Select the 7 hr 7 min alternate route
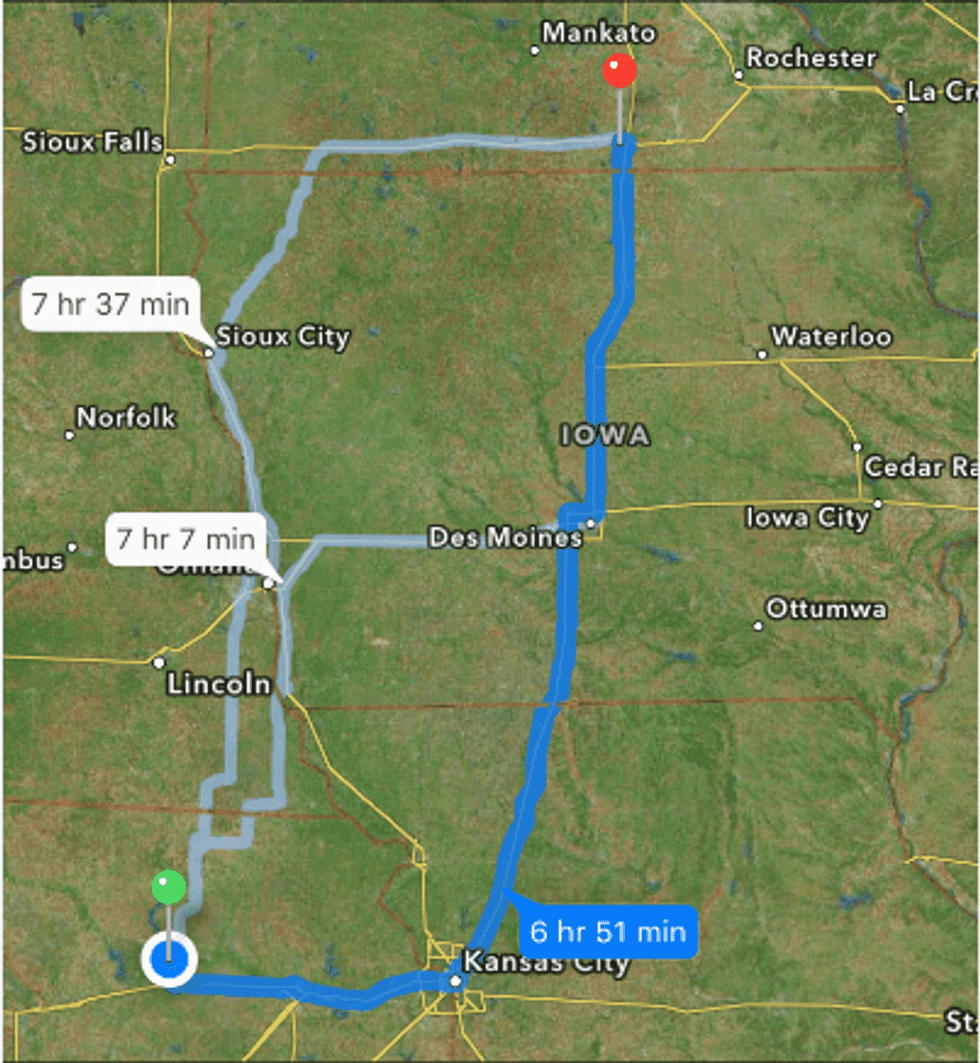Image resolution: width=980 pixels, height=1063 pixels. [186, 540]
